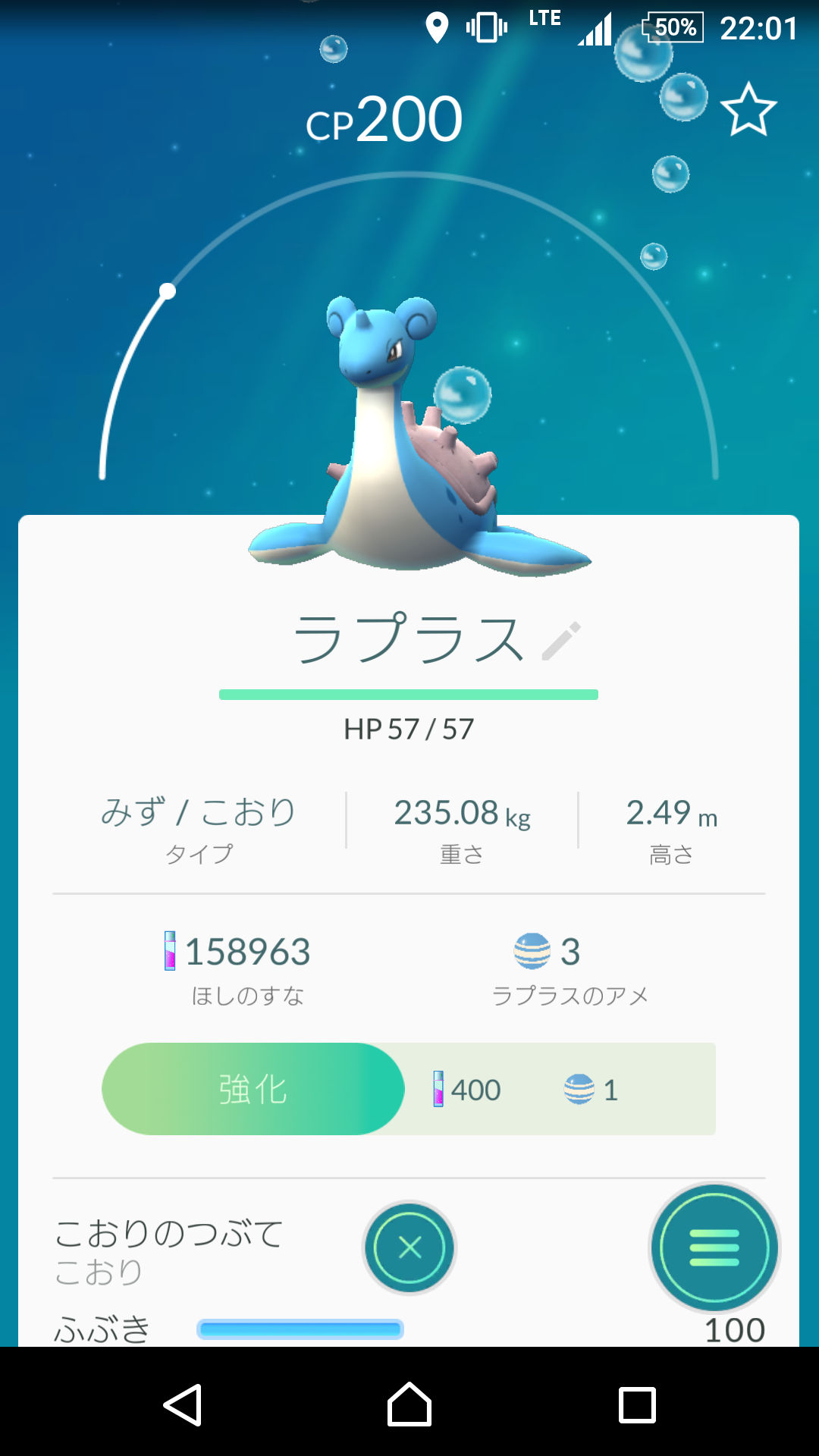Mark Lapras as favorite with the star
The width and height of the screenshot is (819, 1456).
click(748, 111)
